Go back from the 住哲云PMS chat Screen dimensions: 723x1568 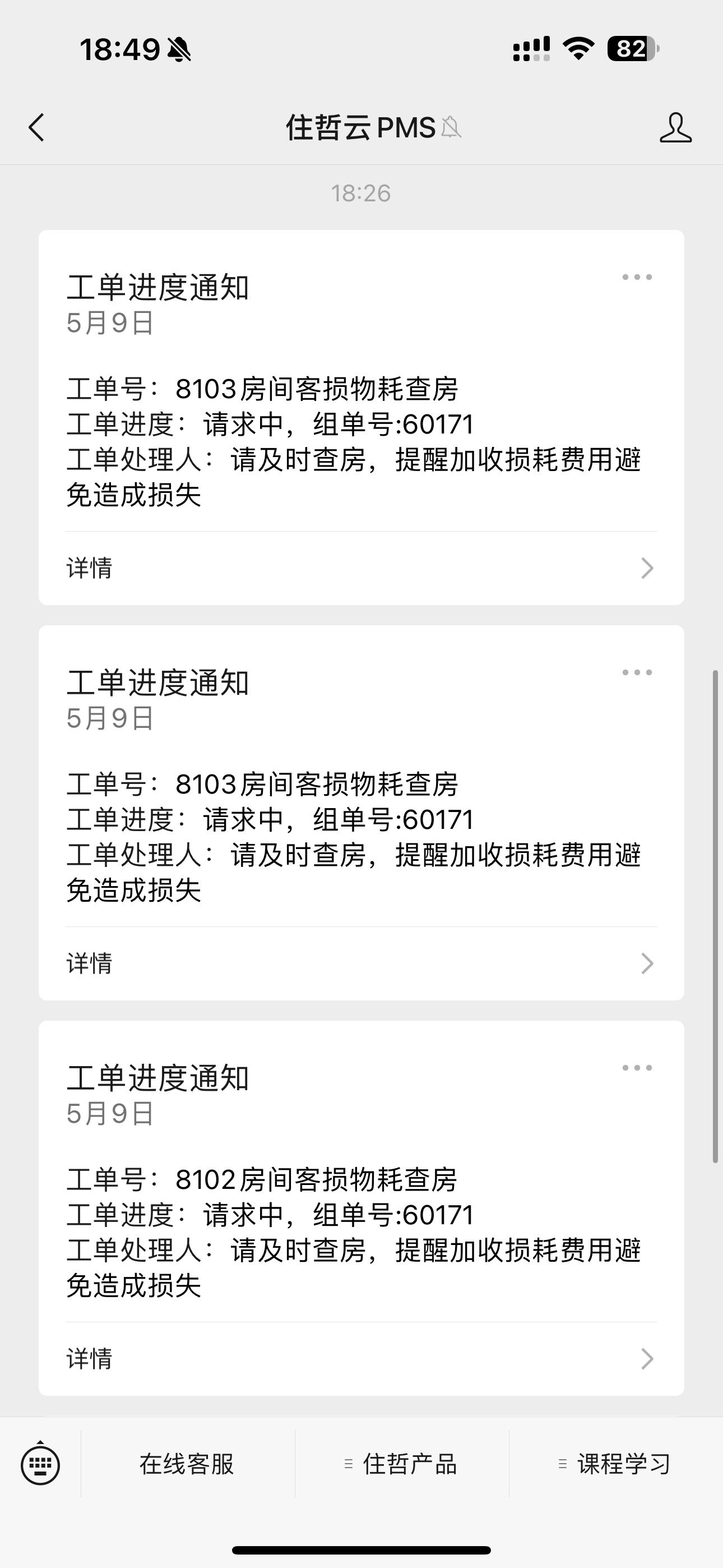pos(36,128)
